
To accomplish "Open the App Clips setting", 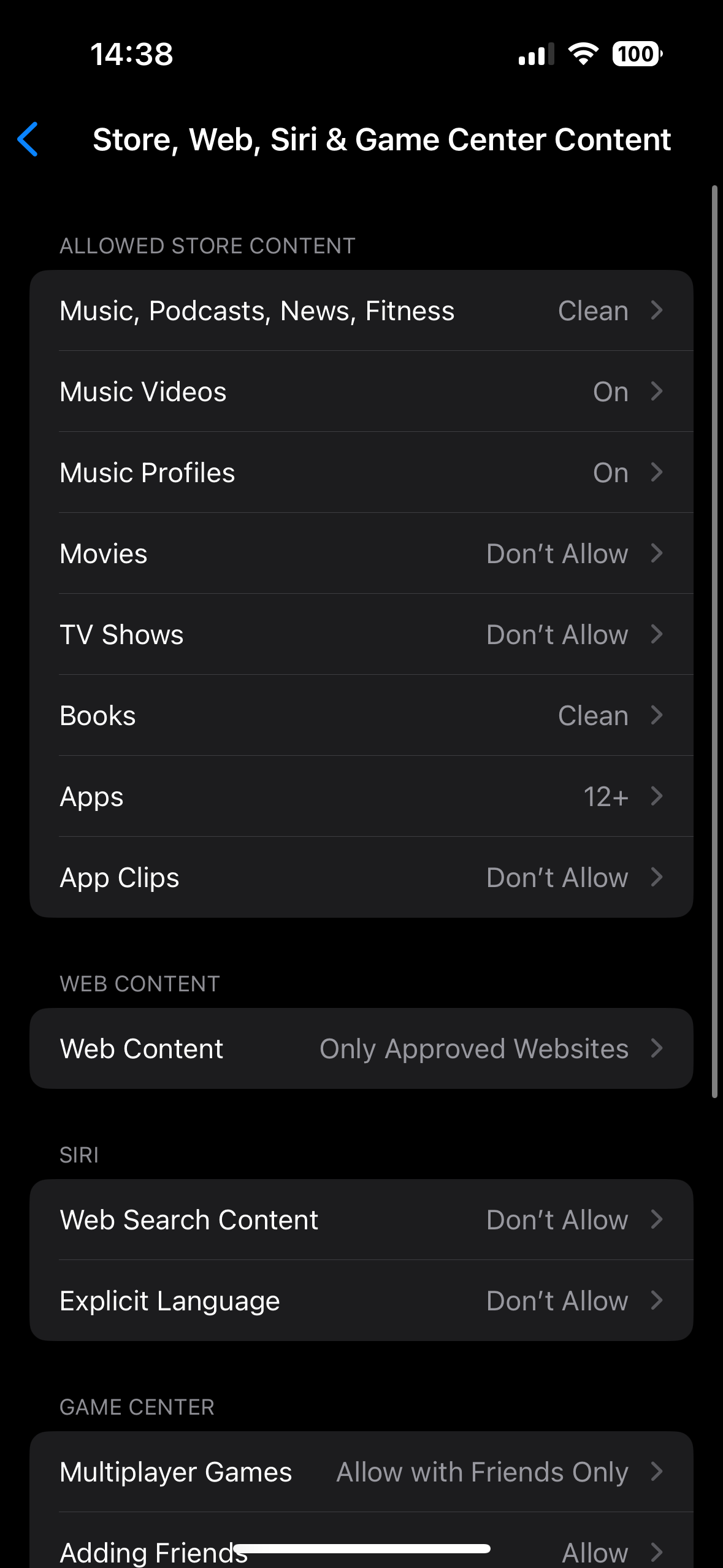I will pos(361,878).
